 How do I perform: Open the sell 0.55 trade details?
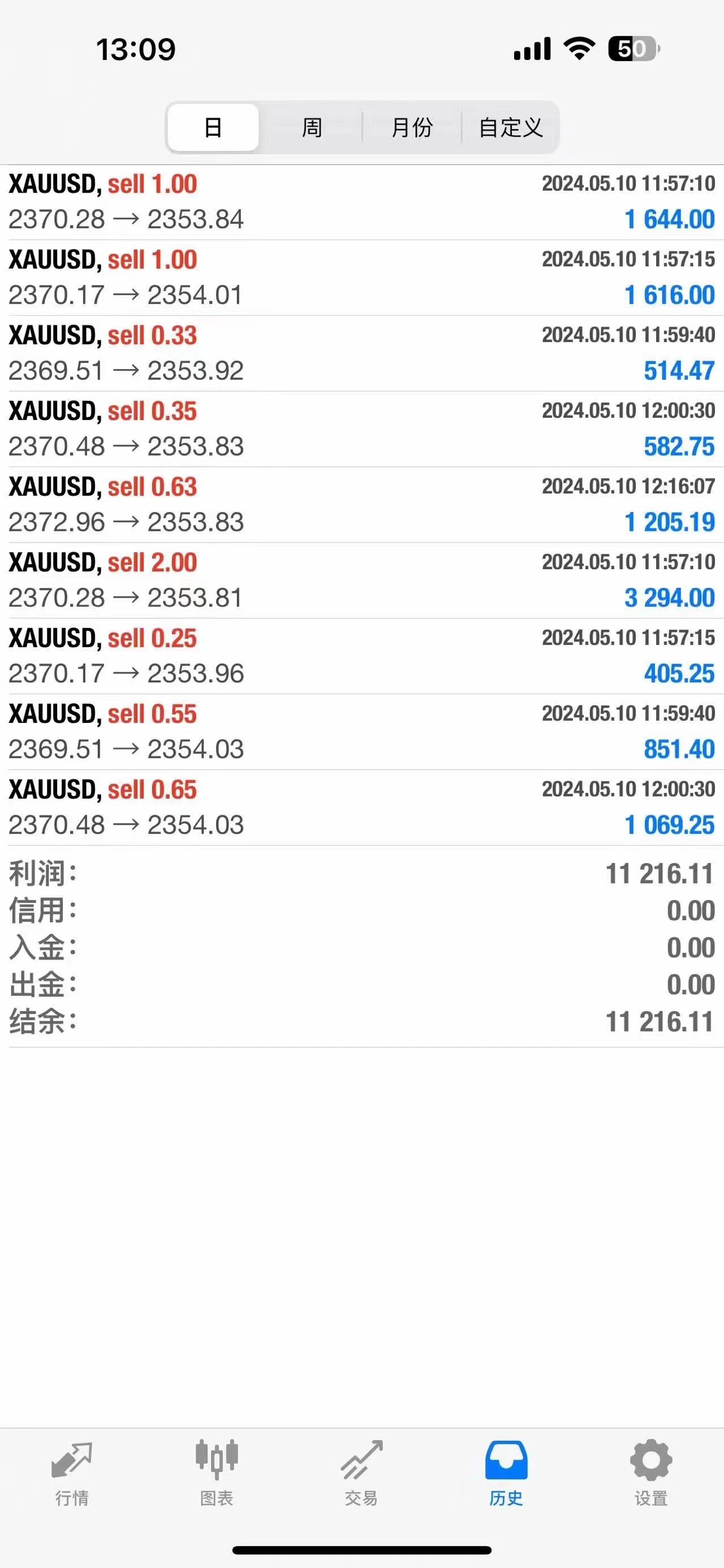361,731
